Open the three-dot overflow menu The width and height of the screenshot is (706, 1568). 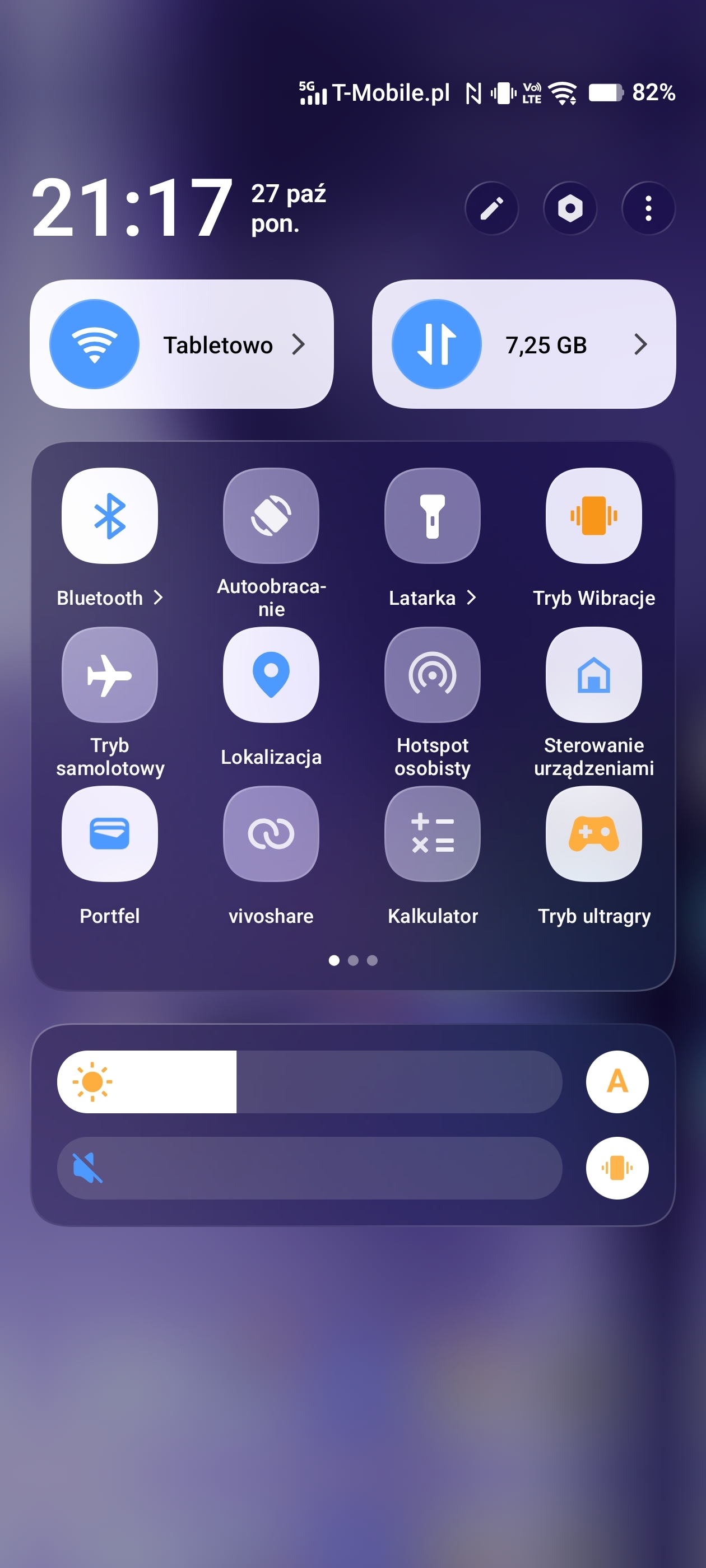point(648,208)
